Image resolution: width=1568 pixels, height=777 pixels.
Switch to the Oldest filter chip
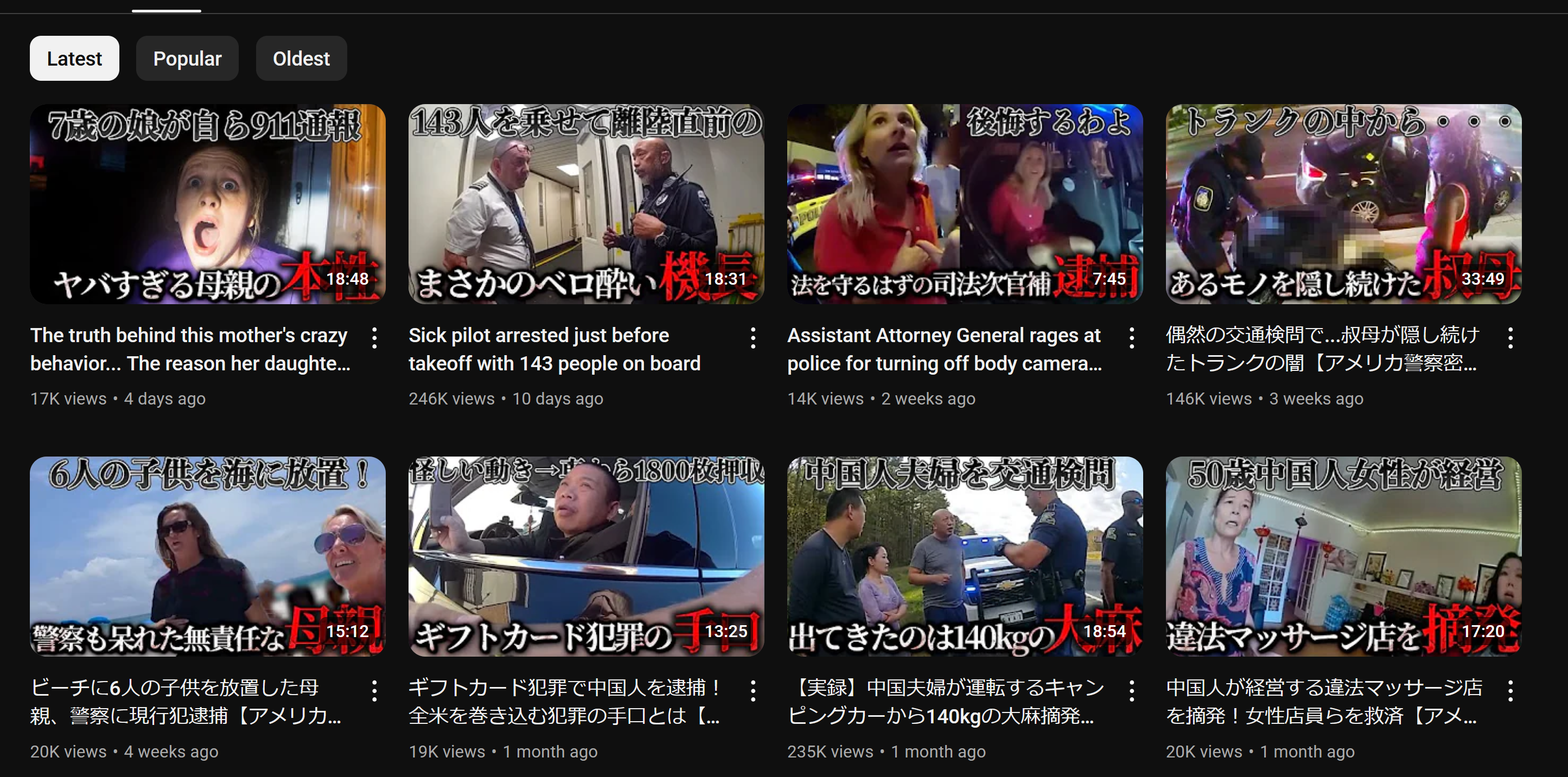point(301,59)
